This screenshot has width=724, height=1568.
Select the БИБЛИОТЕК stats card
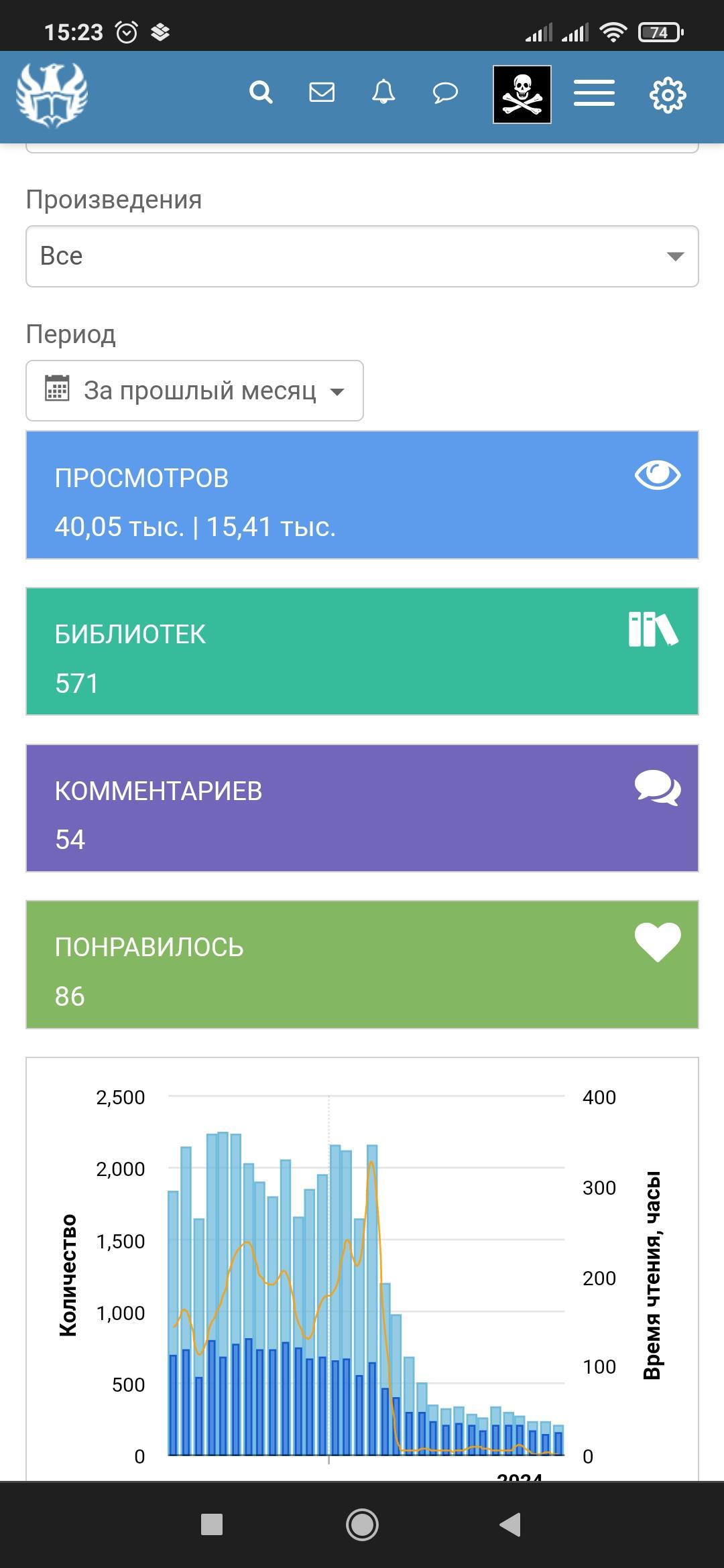[x=362, y=651]
